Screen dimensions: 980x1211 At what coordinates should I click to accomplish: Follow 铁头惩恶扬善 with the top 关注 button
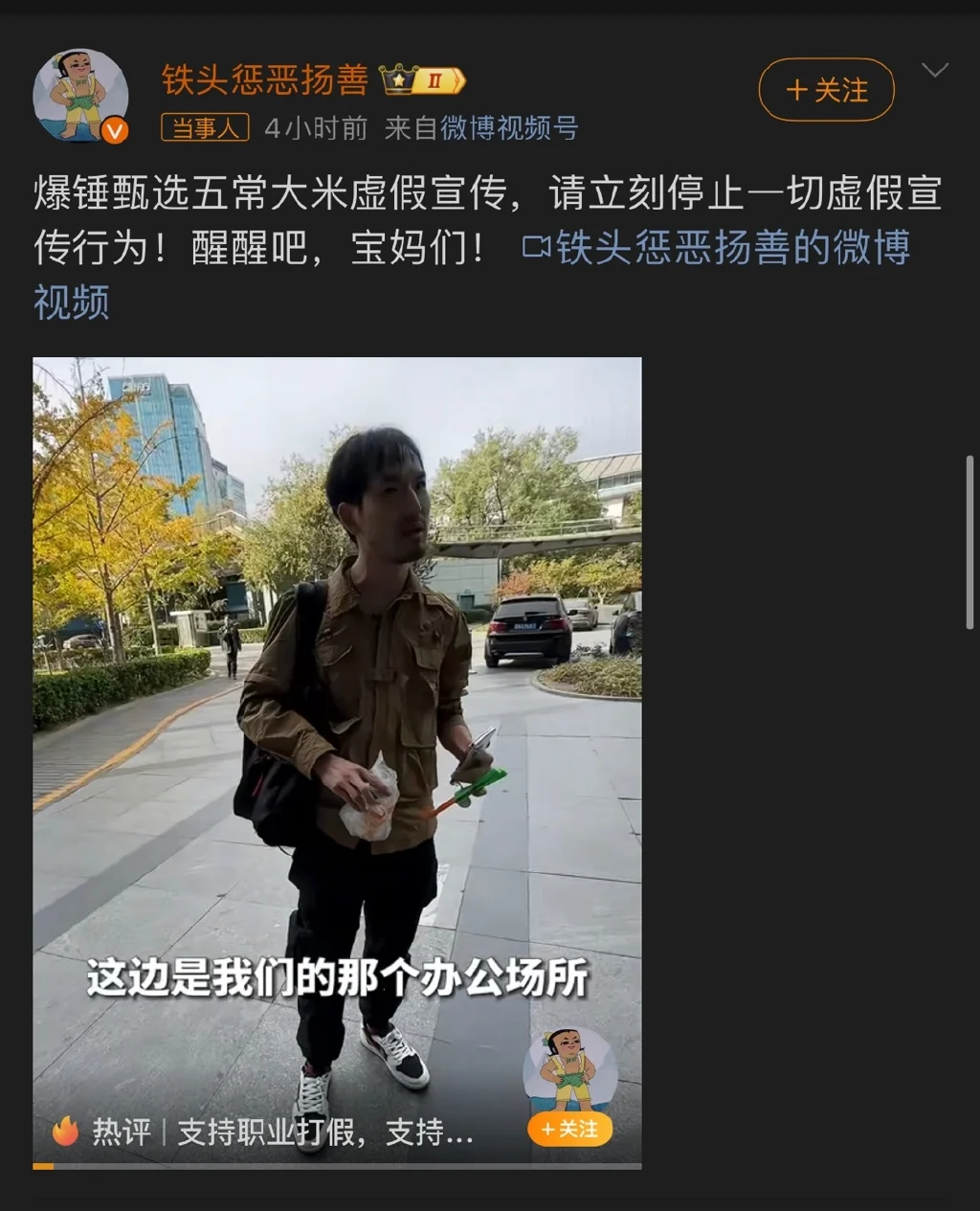(x=826, y=90)
